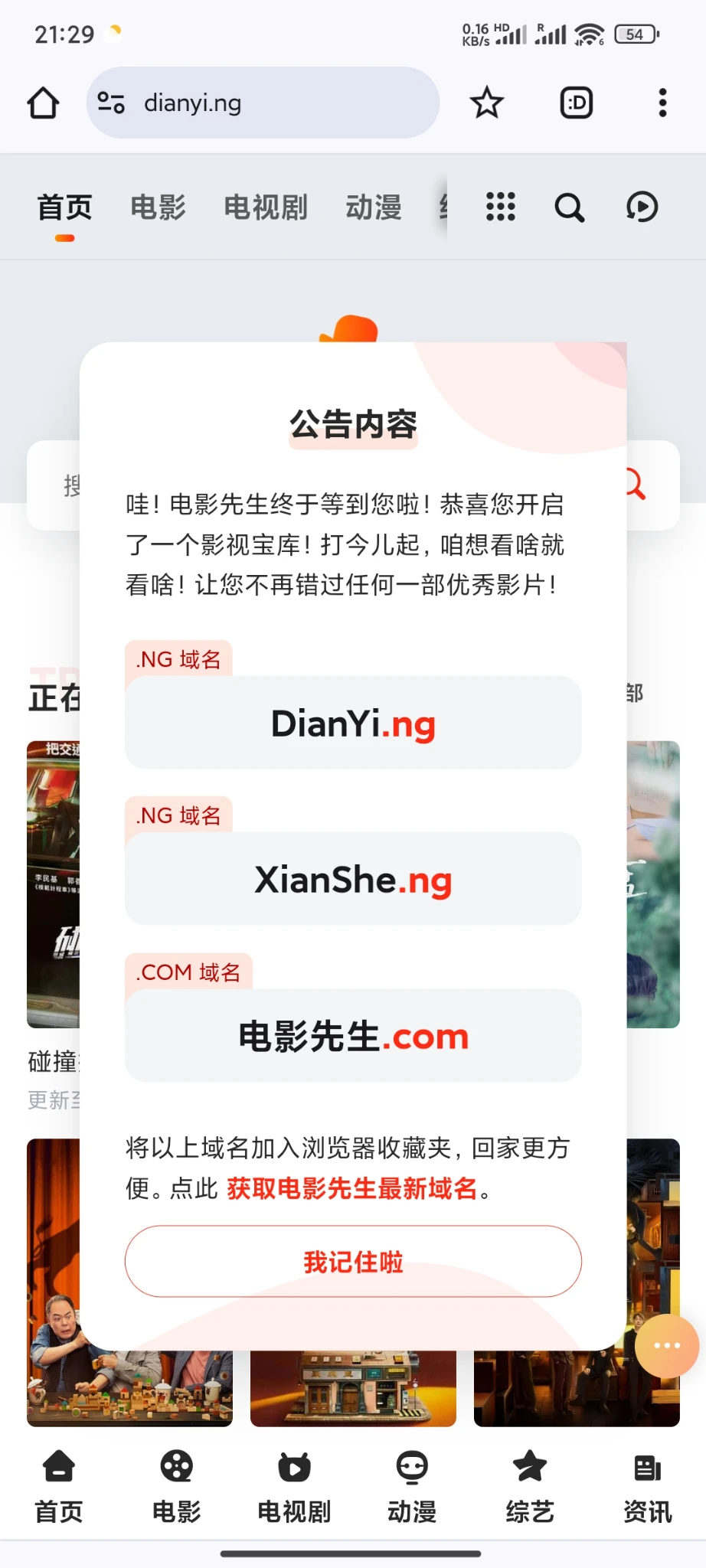The image size is (706, 1568).
Task: Open the browser tab switcher
Action: tap(576, 103)
